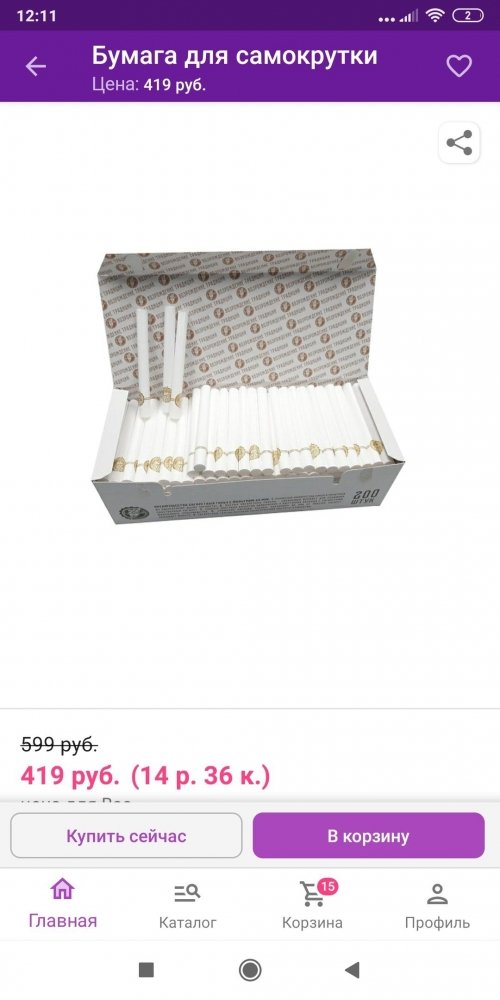
Task: Switch to the Профиль tab
Action: tap(438, 904)
